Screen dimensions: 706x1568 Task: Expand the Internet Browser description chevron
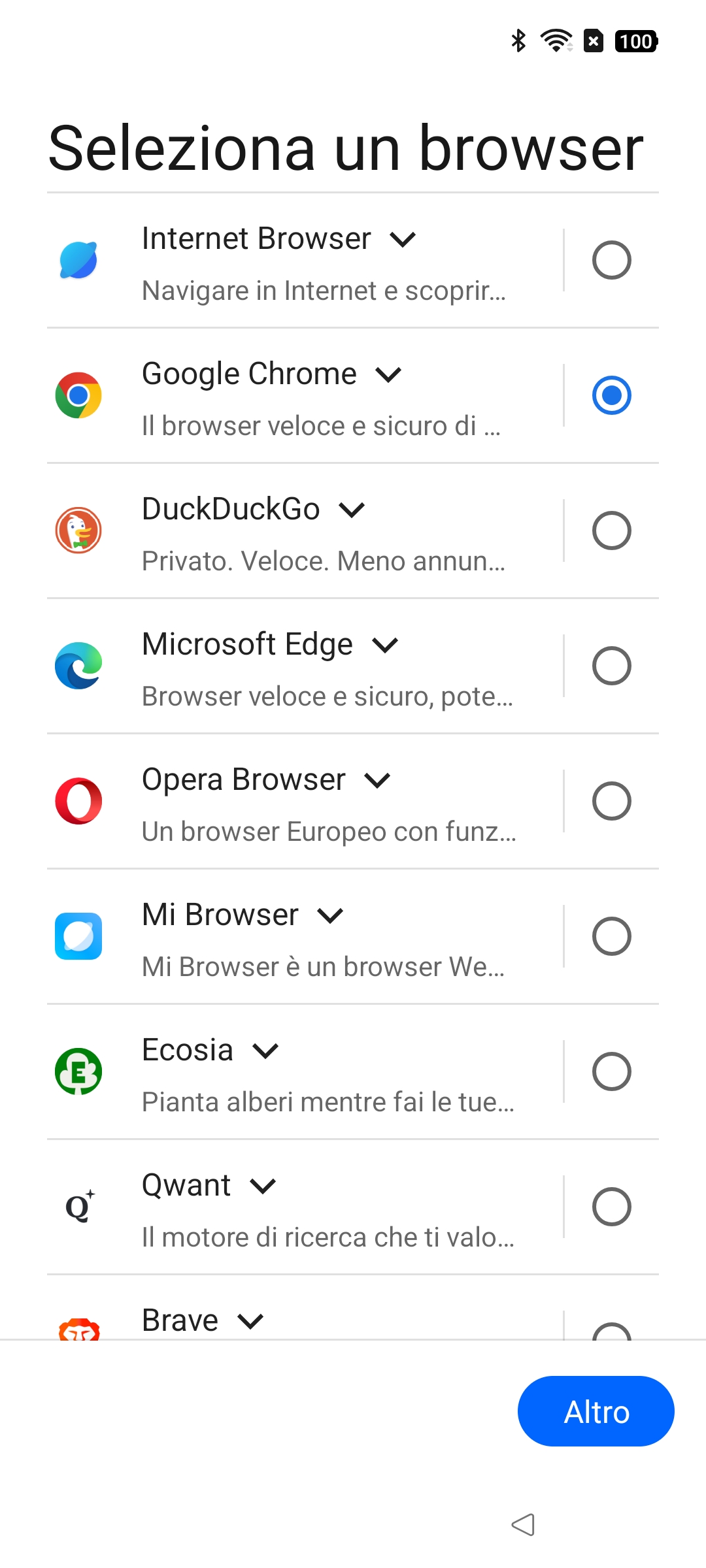pyautogui.click(x=403, y=240)
